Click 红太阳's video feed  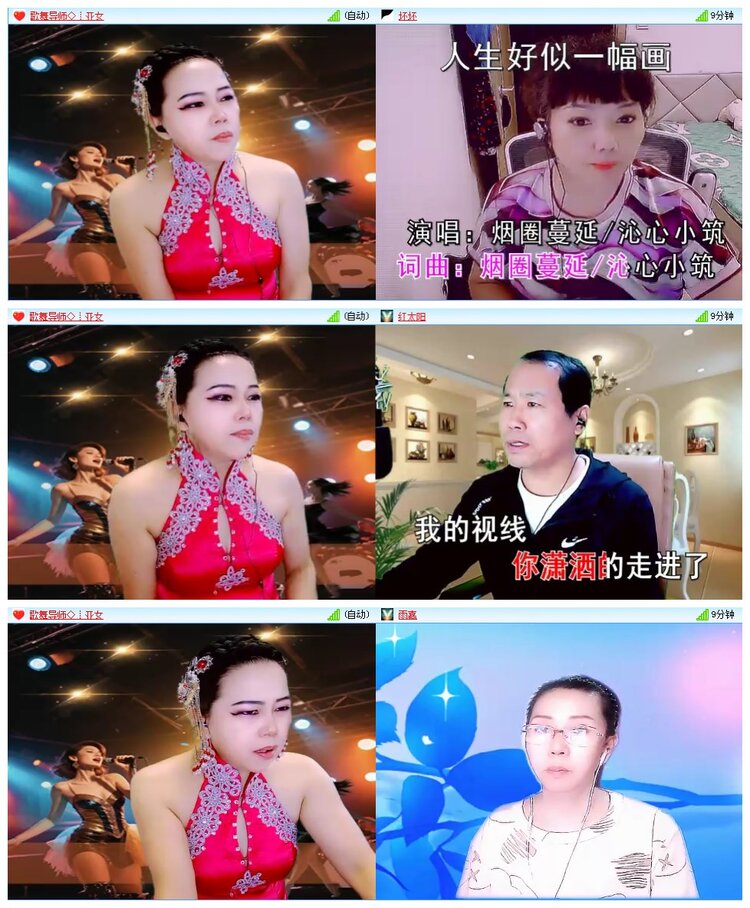point(560,460)
